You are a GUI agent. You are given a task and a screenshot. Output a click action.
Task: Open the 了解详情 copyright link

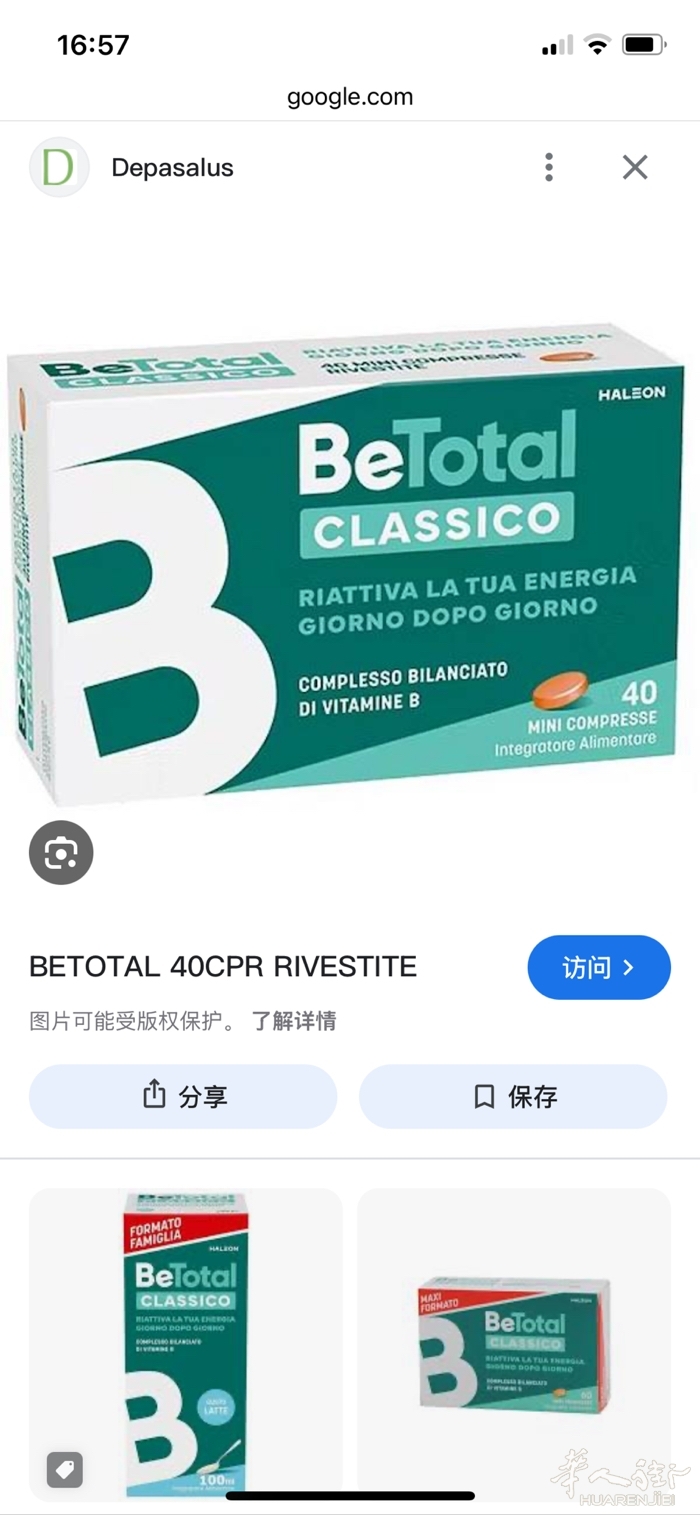(293, 1021)
